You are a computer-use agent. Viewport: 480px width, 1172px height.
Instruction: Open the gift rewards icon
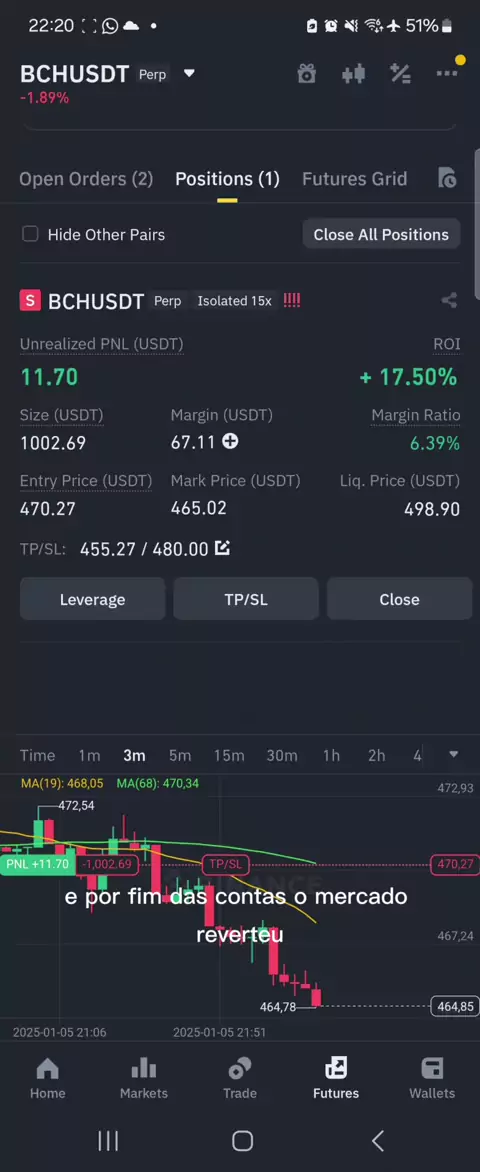307,73
